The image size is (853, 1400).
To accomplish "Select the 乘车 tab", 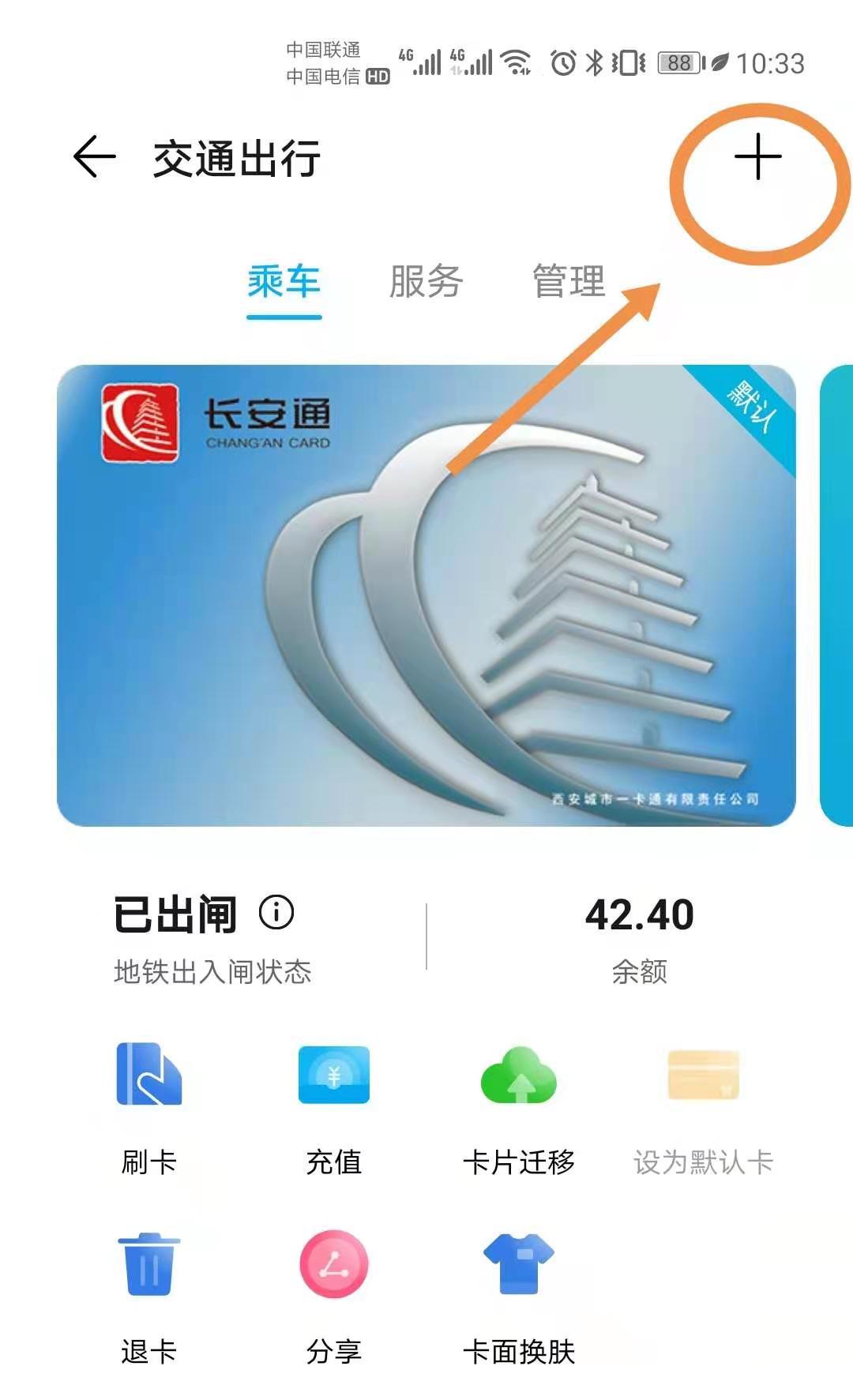I will pyautogui.click(x=284, y=282).
